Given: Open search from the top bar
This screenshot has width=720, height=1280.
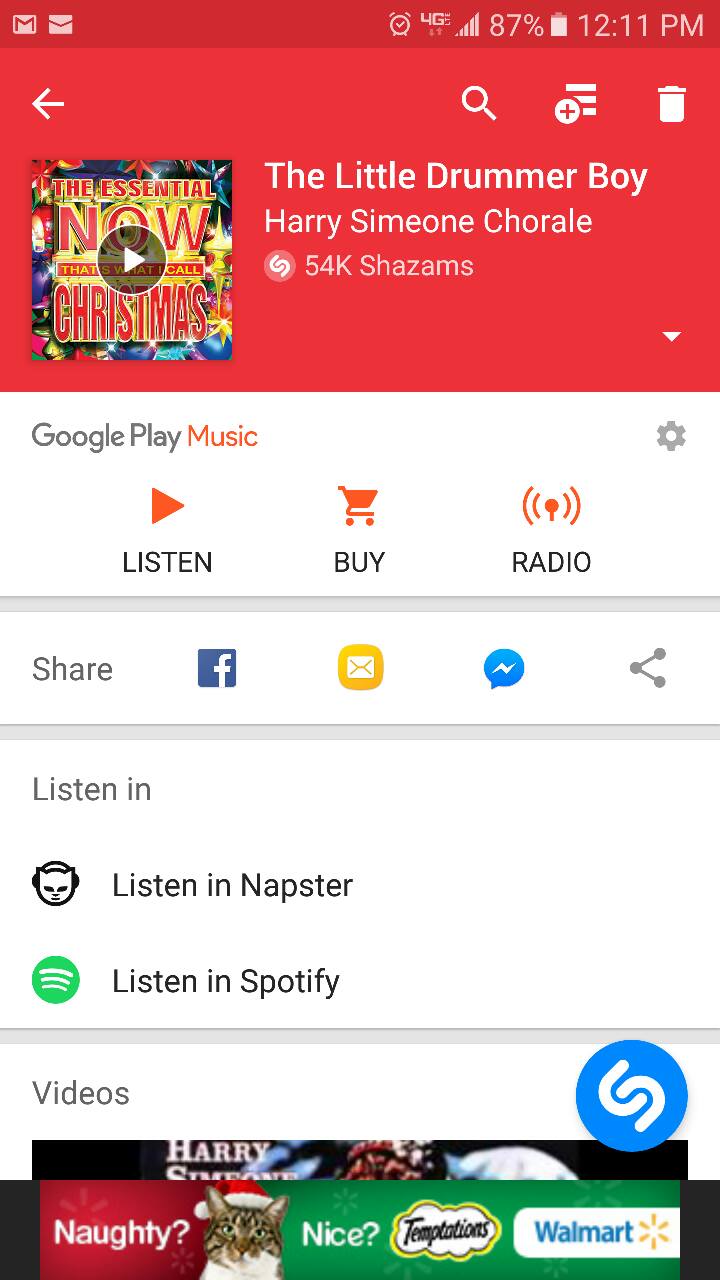Looking at the screenshot, I should (479, 103).
